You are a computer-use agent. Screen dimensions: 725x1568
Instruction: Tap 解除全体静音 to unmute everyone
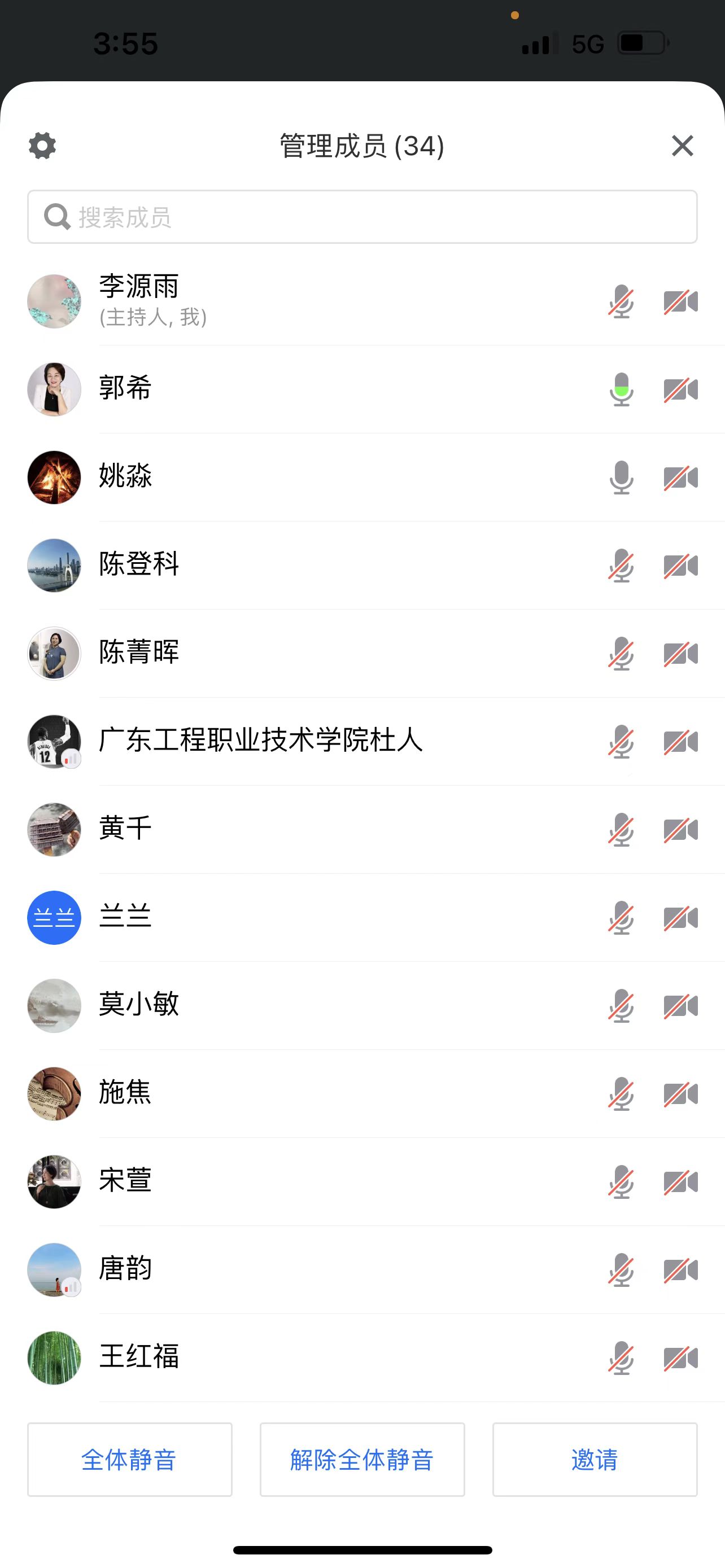point(362,1460)
